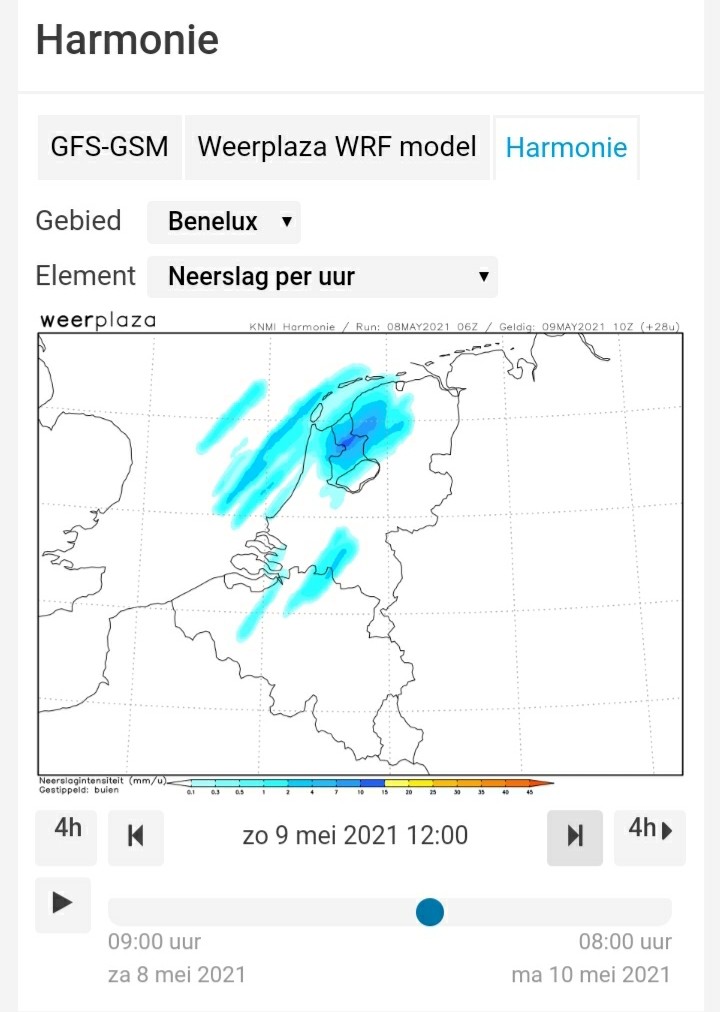The width and height of the screenshot is (720, 1012).
Task: Switch to the GFS-GSM tab
Action: pyautogui.click(x=109, y=147)
